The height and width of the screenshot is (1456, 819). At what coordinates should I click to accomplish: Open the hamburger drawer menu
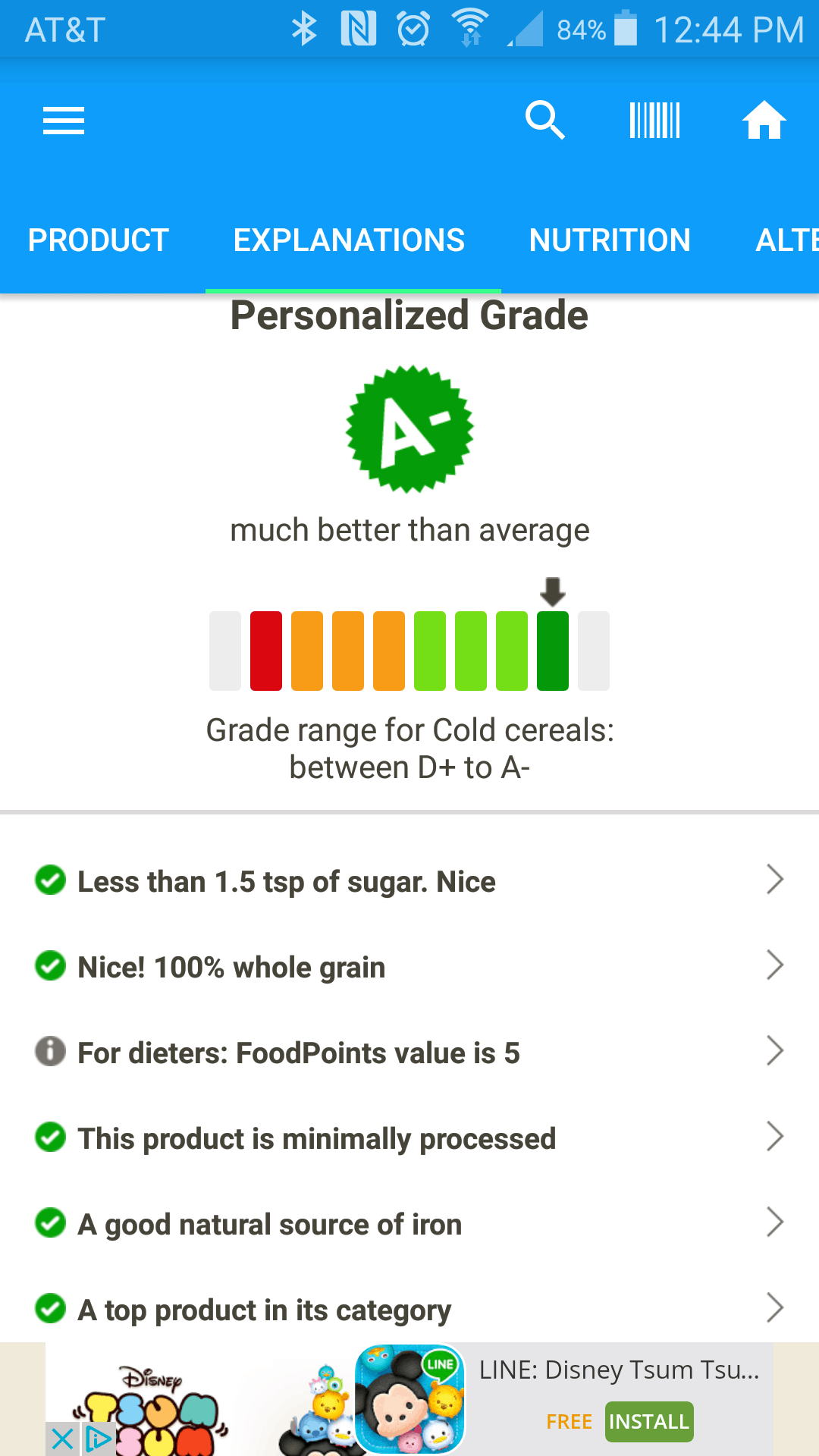[x=64, y=121]
